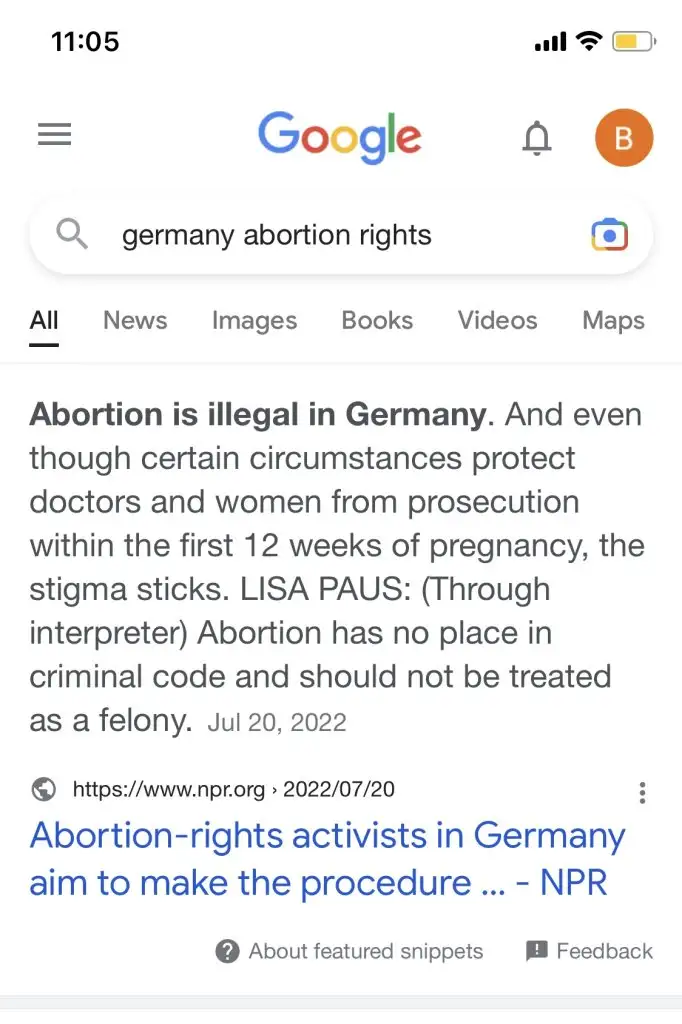
Task: Open the three-dot menu for NPR result
Action: pos(642,793)
